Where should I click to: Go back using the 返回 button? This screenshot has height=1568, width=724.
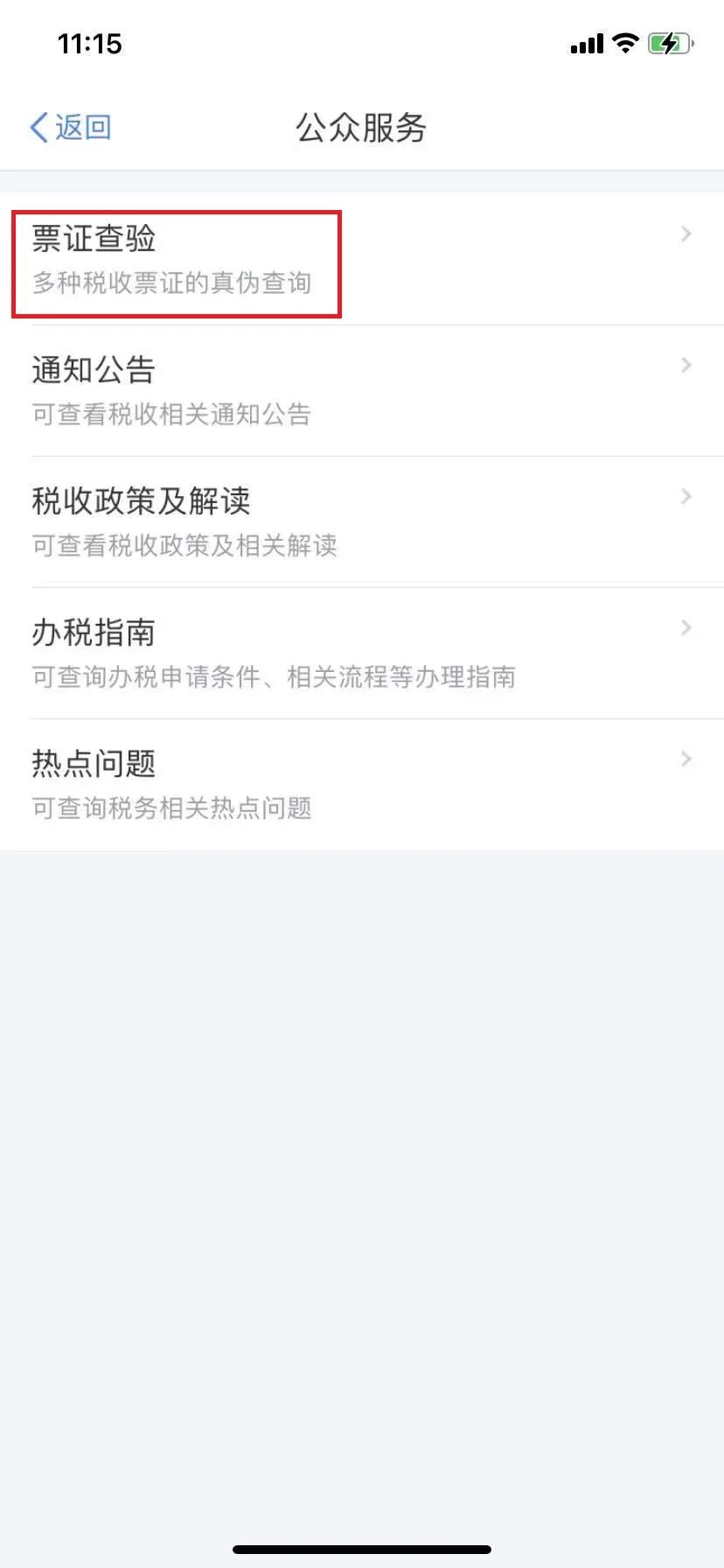tap(70, 128)
